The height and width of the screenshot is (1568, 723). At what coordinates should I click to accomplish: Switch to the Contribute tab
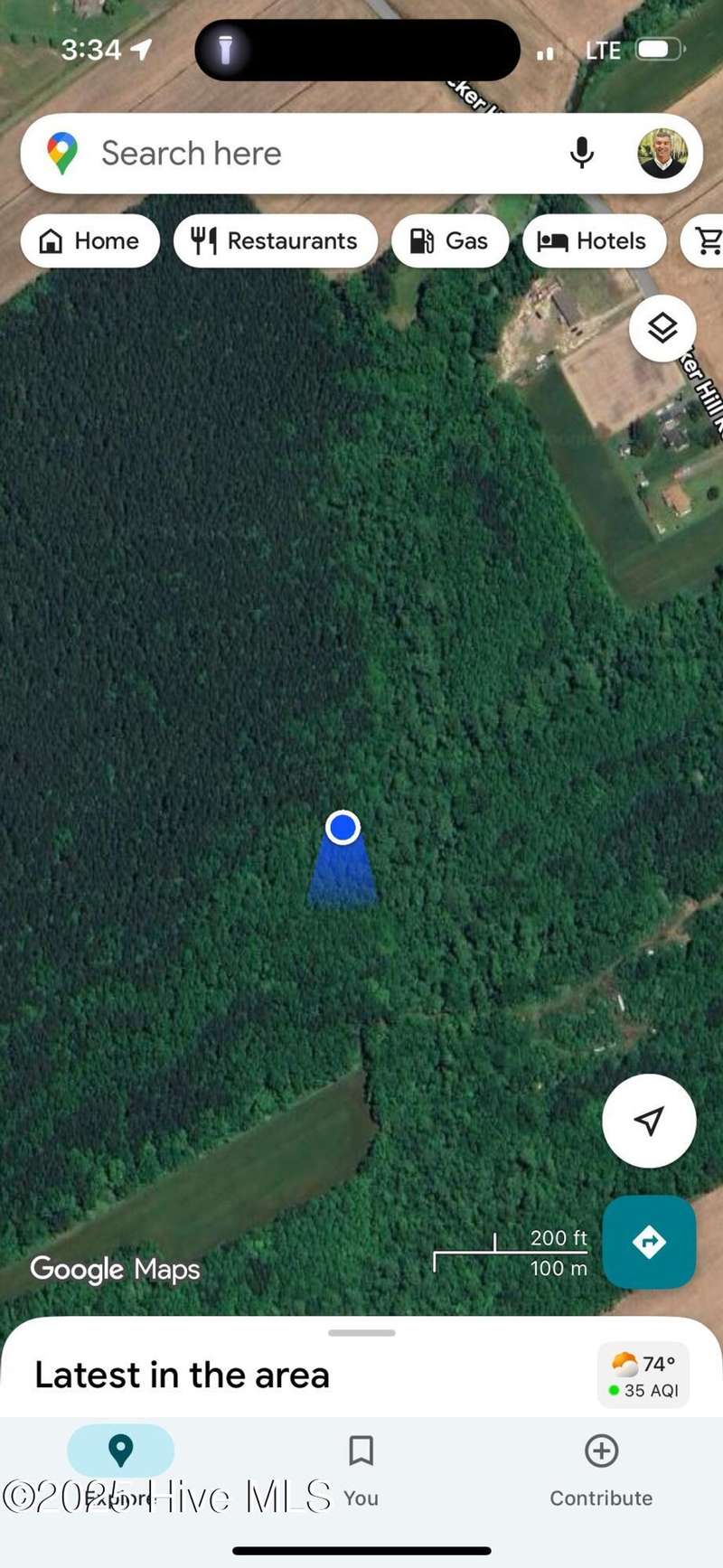601,1470
